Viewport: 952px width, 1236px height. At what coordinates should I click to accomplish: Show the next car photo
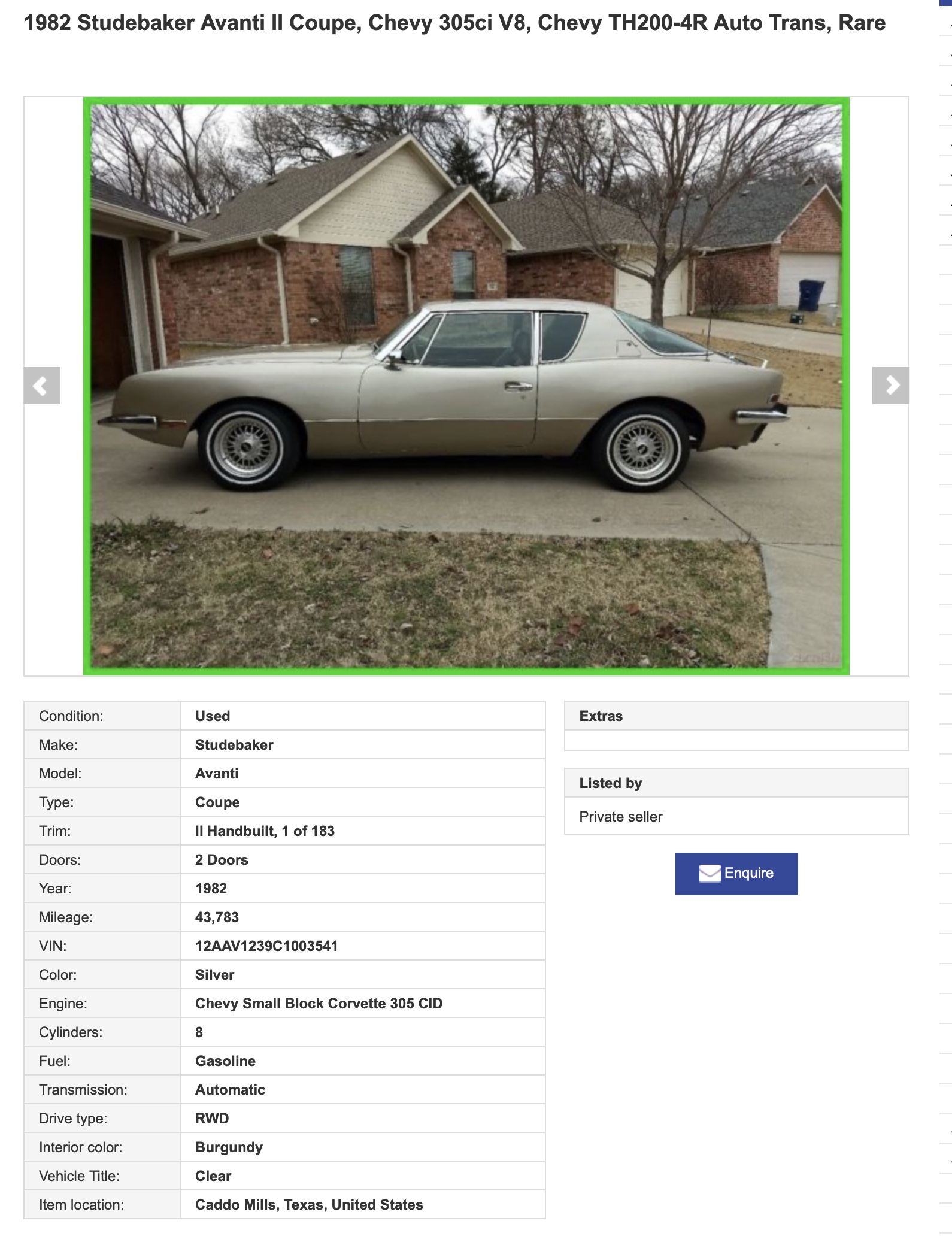(890, 386)
